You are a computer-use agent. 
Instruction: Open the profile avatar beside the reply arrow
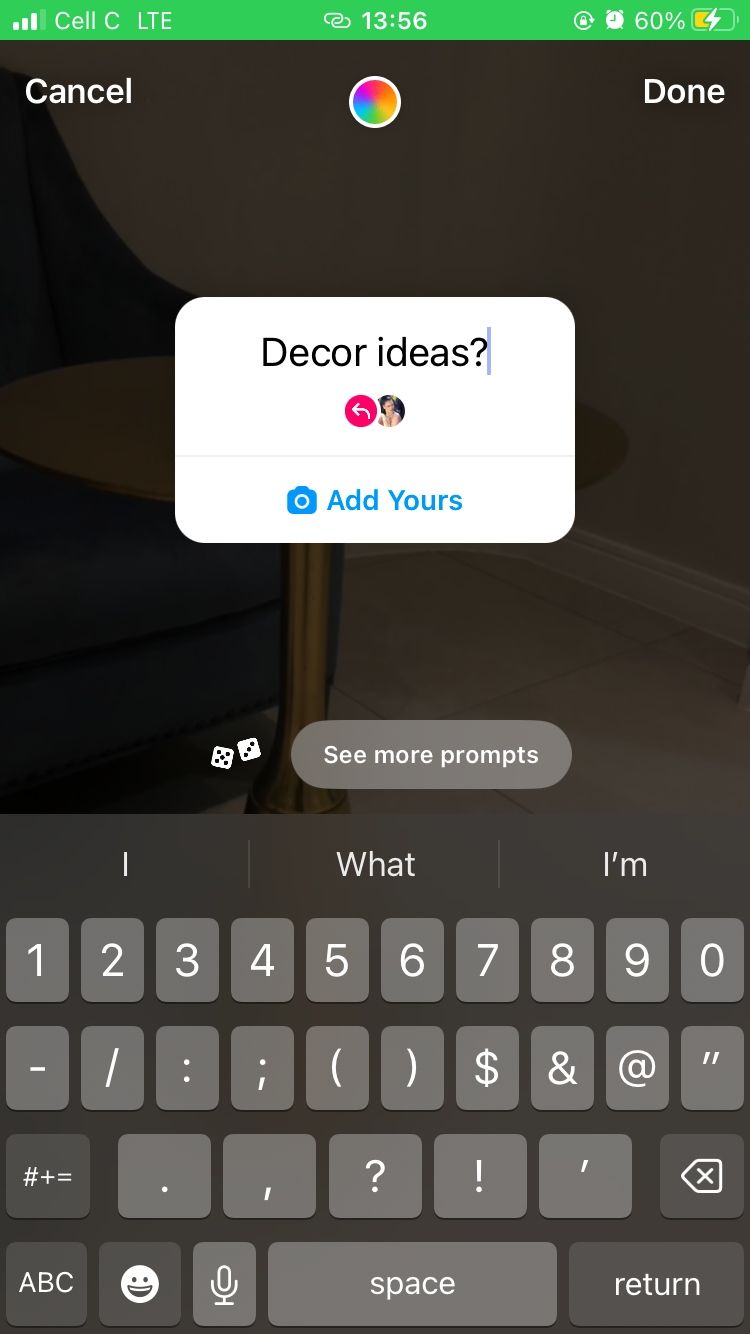click(391, 410)
